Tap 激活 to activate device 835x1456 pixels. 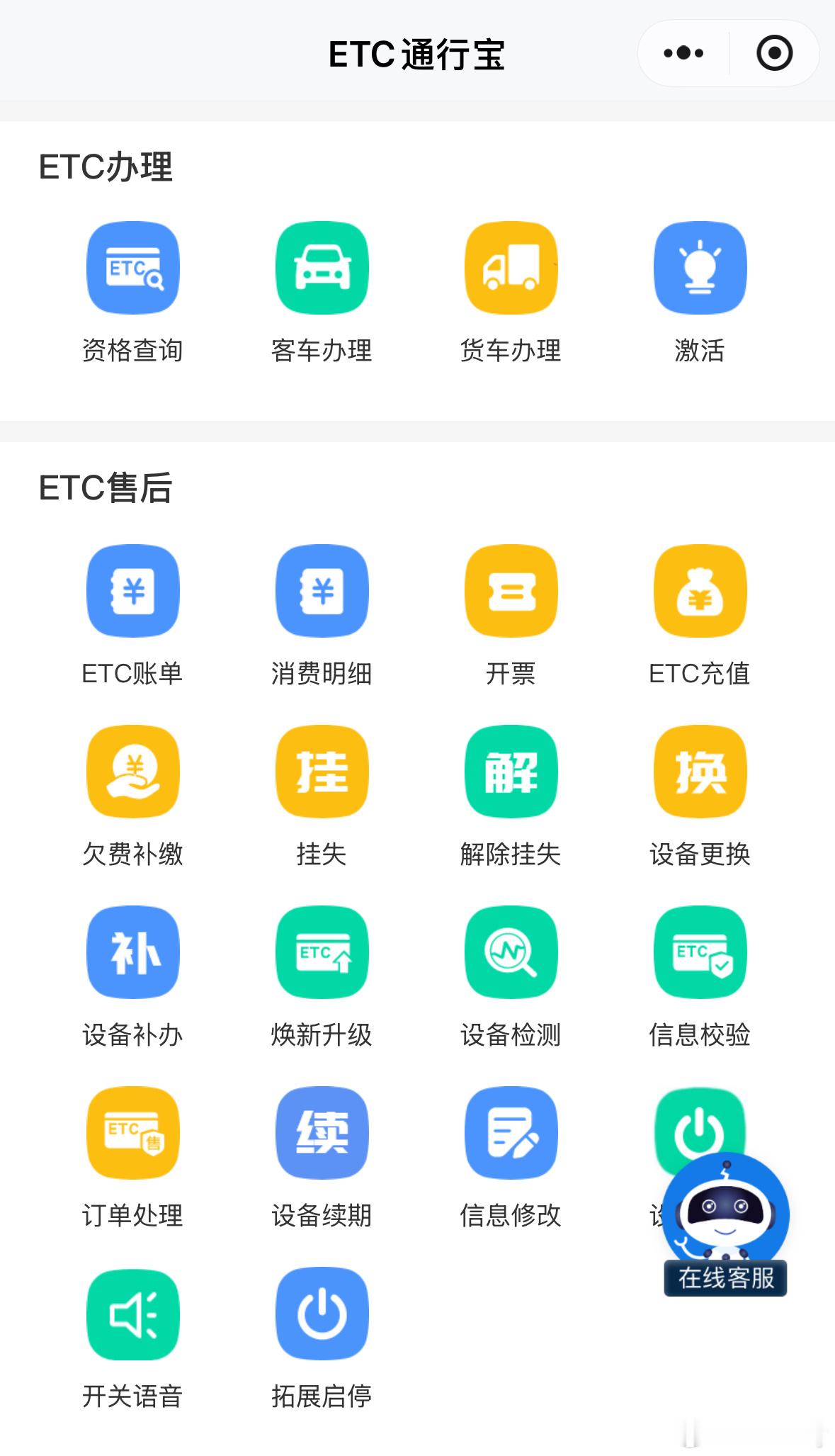coord(700,268)
